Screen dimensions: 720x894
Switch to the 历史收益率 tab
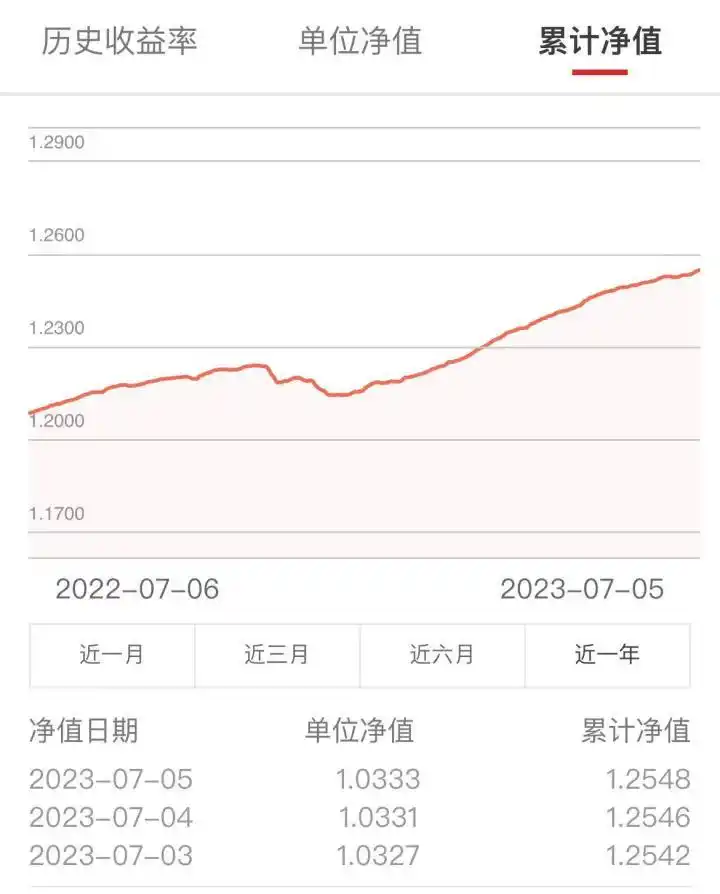click(x=122, y=43)
